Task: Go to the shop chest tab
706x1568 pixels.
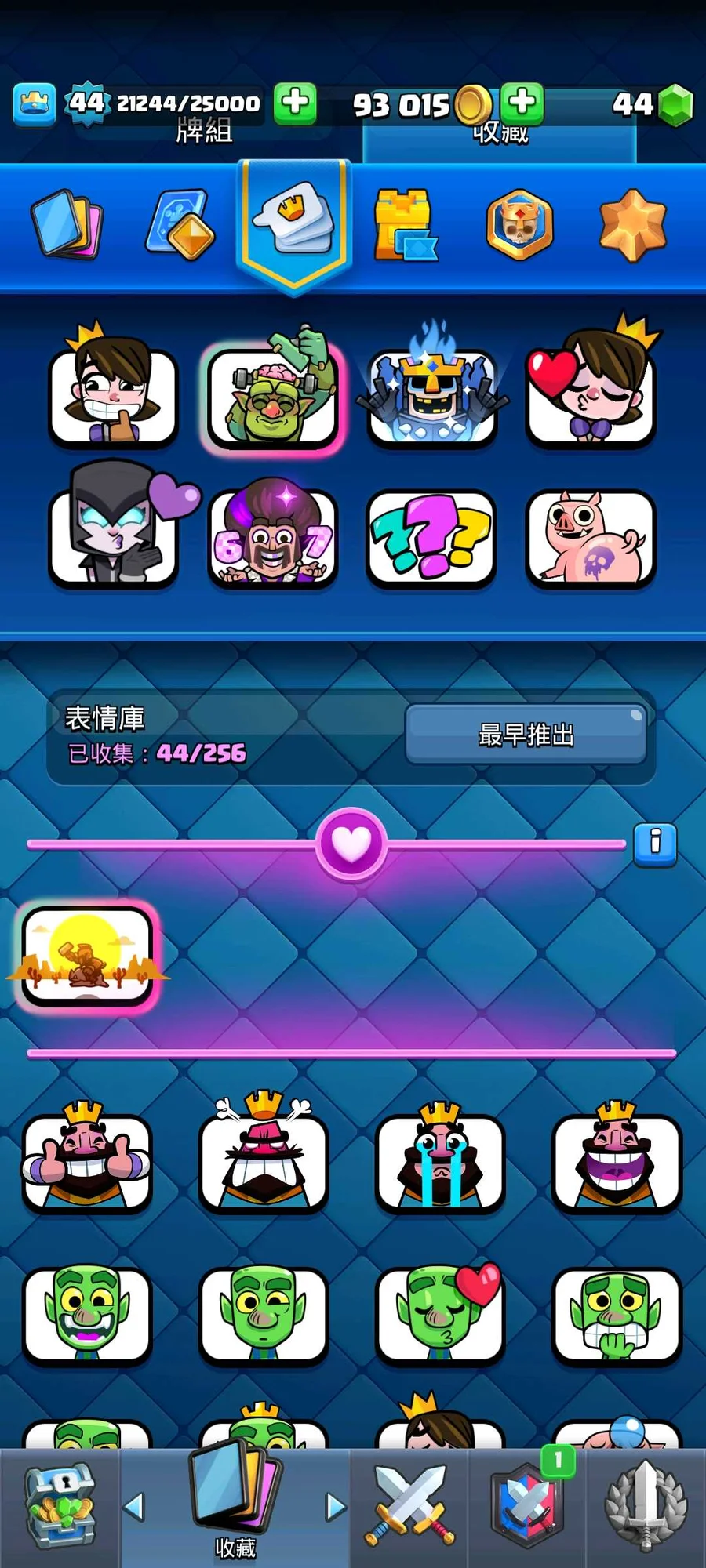Action: pos(60,1507)
